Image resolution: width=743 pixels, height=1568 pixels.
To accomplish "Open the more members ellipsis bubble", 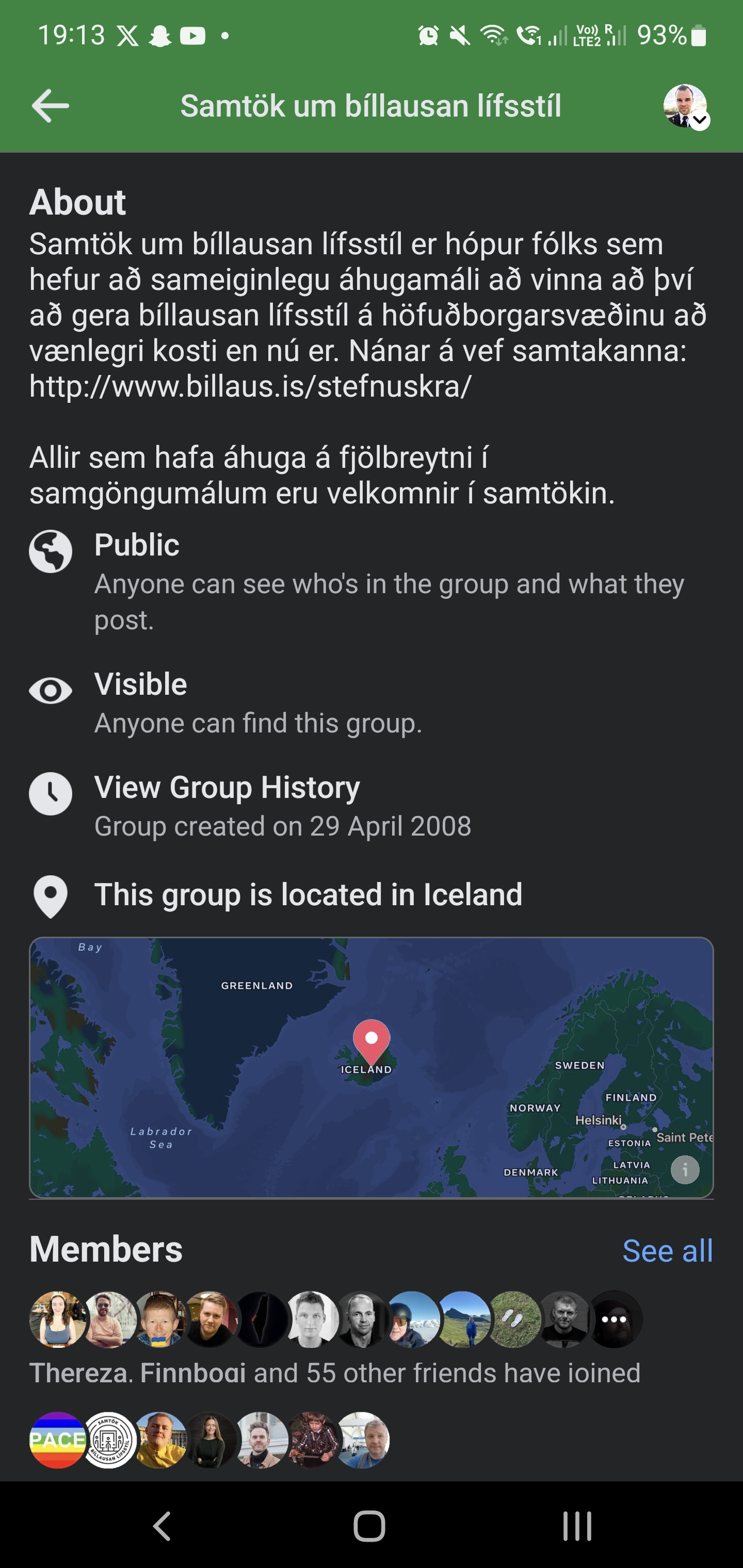I will point(614,1320).
